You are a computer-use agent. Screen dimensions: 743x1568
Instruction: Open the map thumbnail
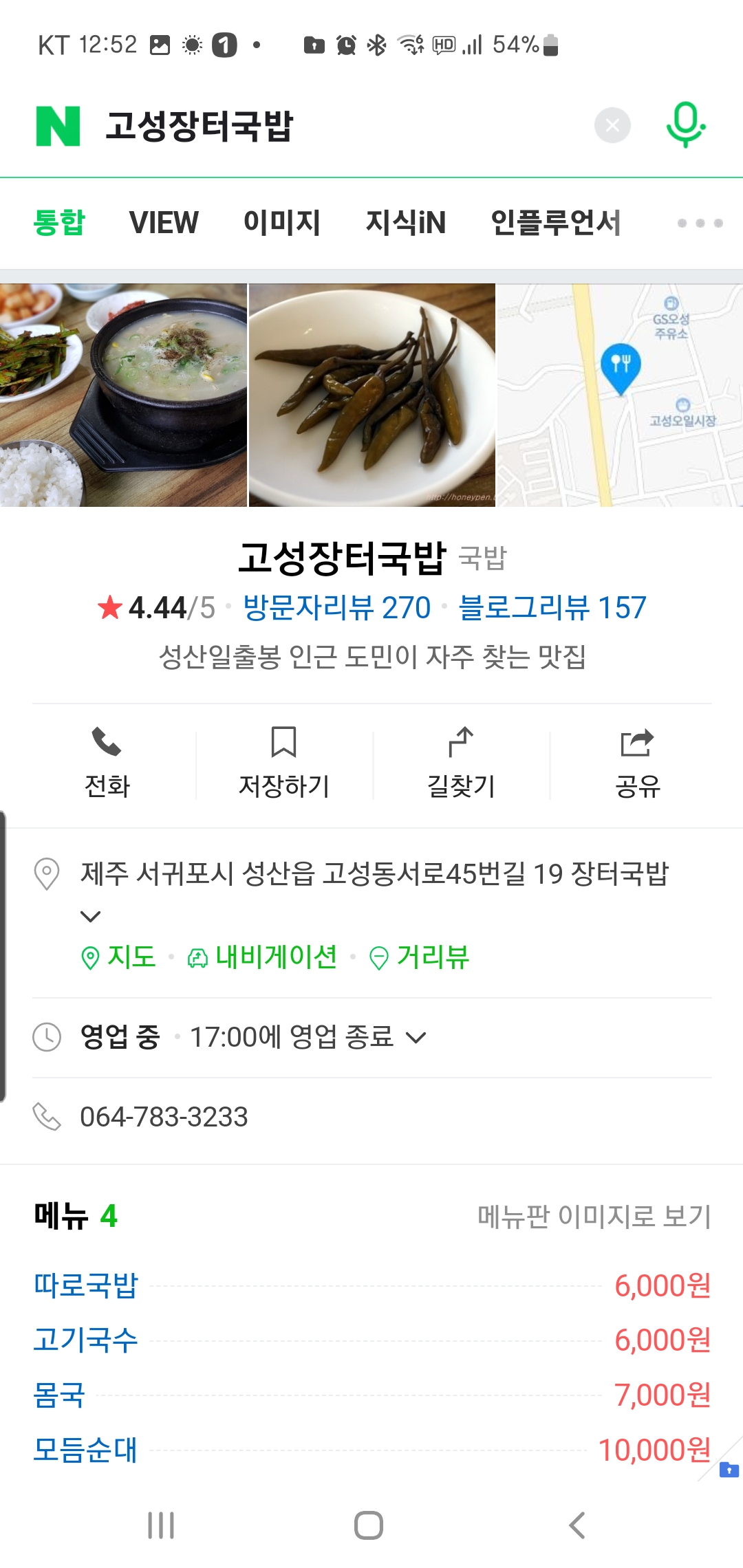click(620, 395)
